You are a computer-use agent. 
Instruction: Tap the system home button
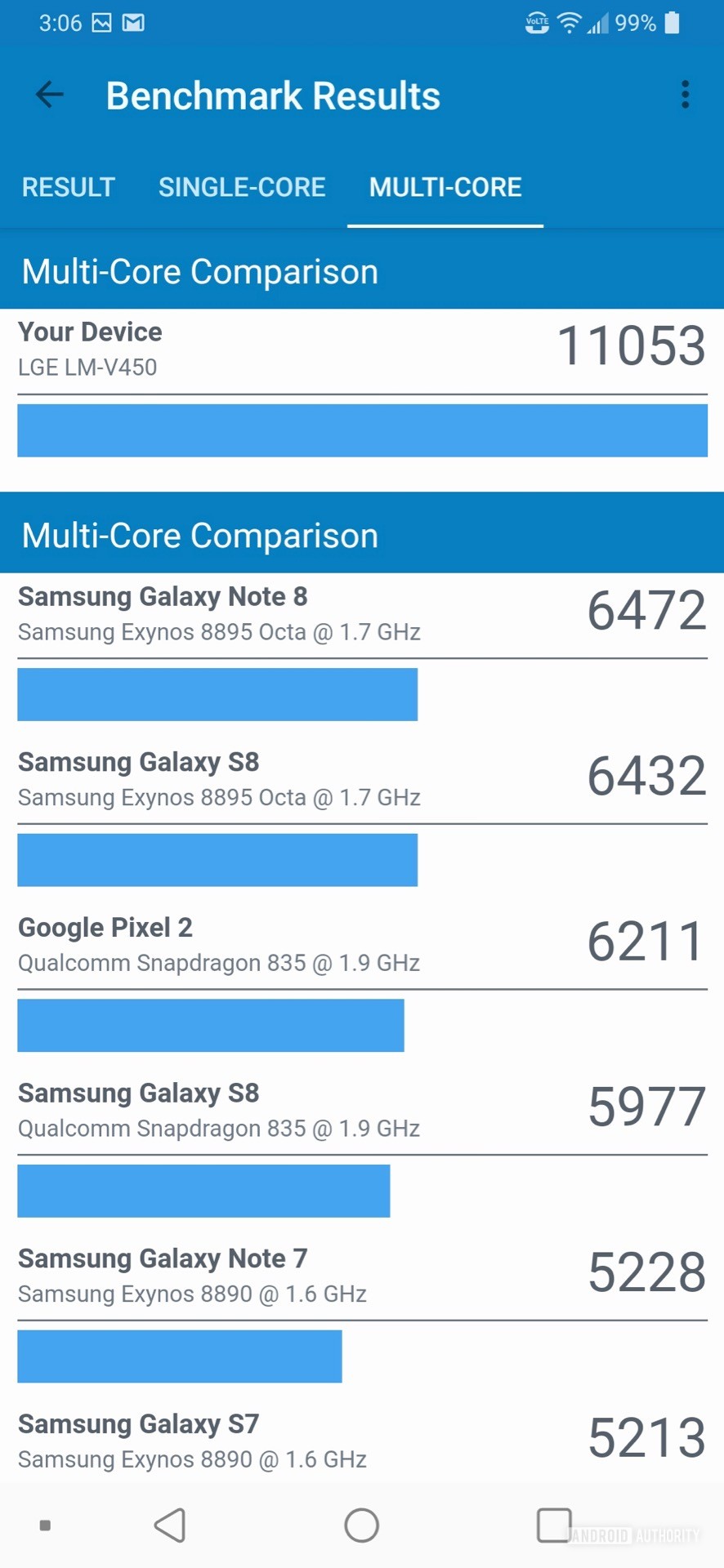pos(361,1525)
